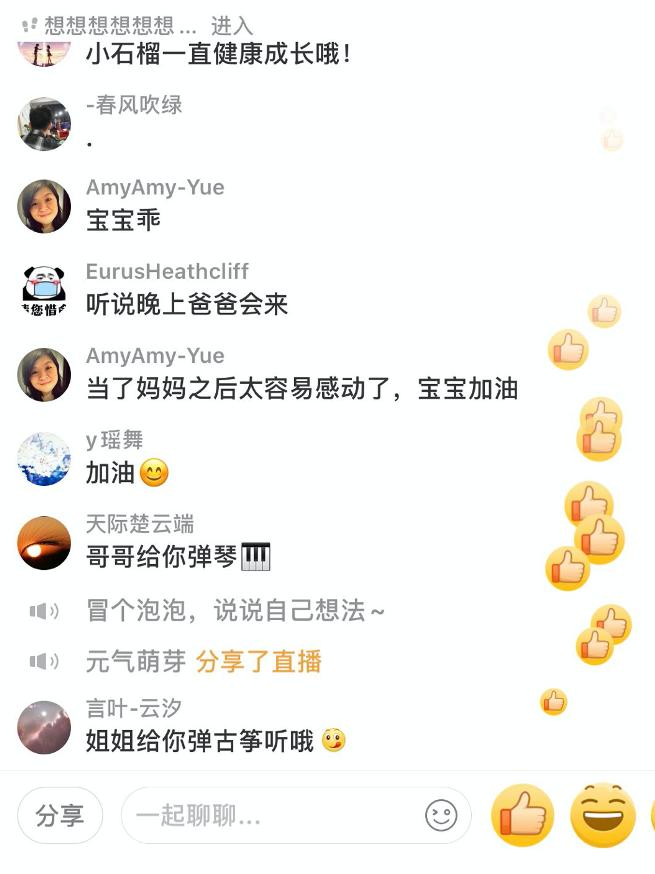Open the emoji picker in chat box
The width and height of the screenshot is (655, 874).
tap(441, 816)
